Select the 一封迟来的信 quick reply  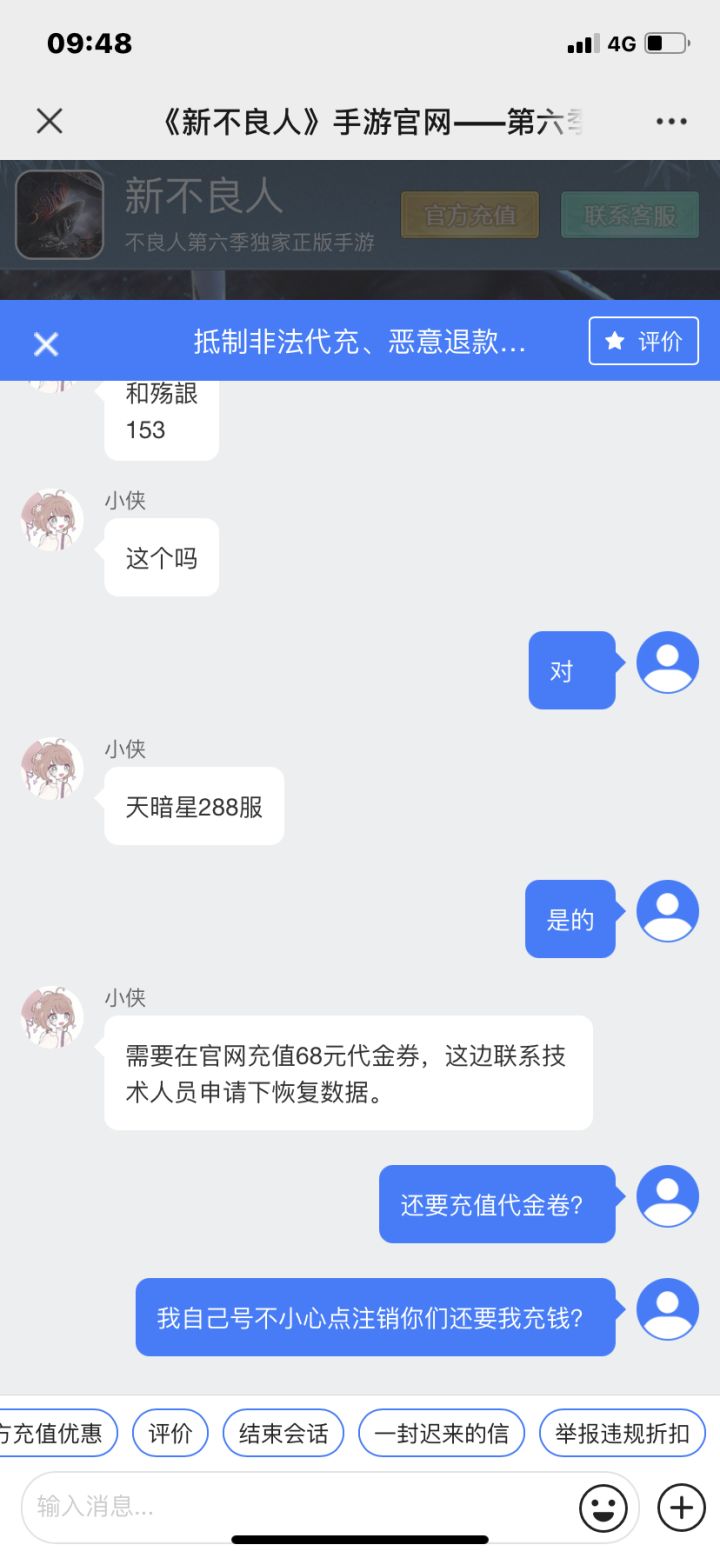[443, 1432]
